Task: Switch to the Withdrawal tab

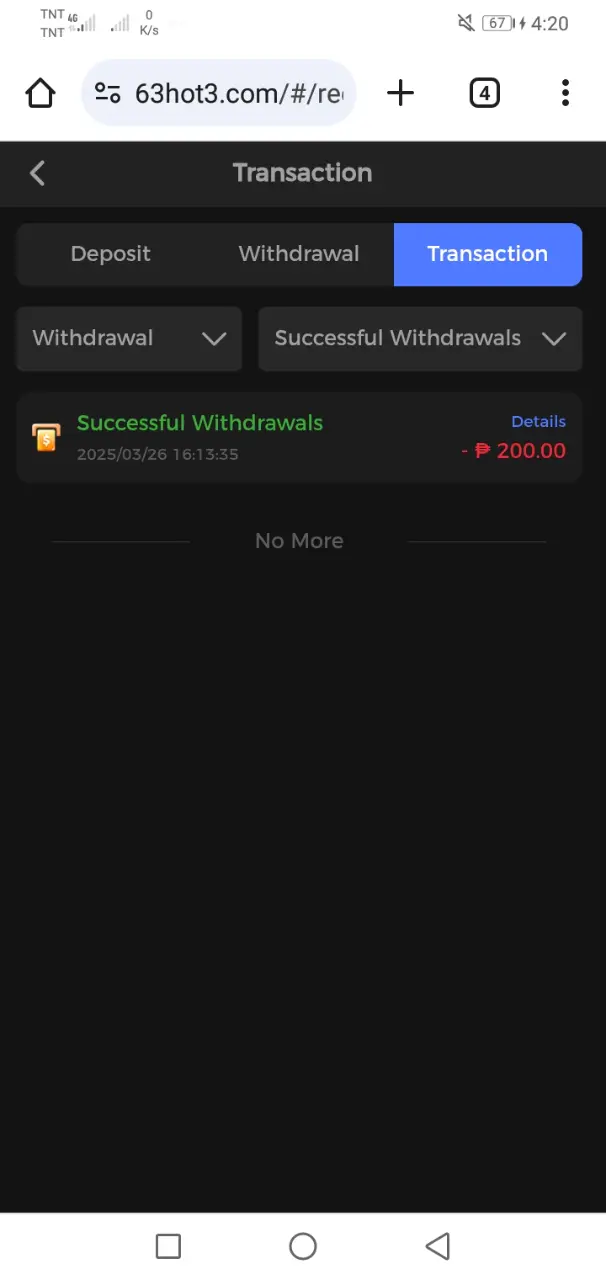Action: coord(299,254)
